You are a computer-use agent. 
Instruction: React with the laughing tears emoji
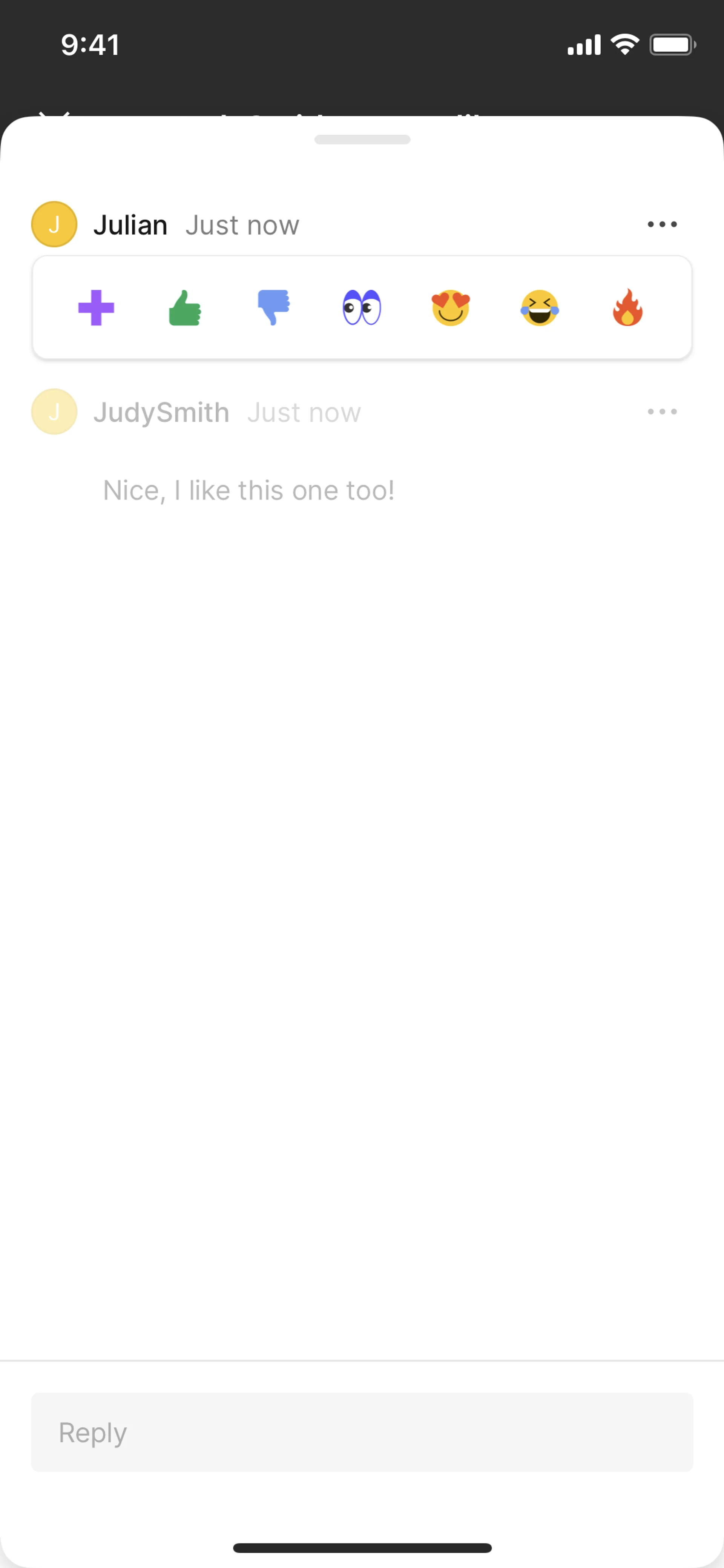(x=539, y=307)
